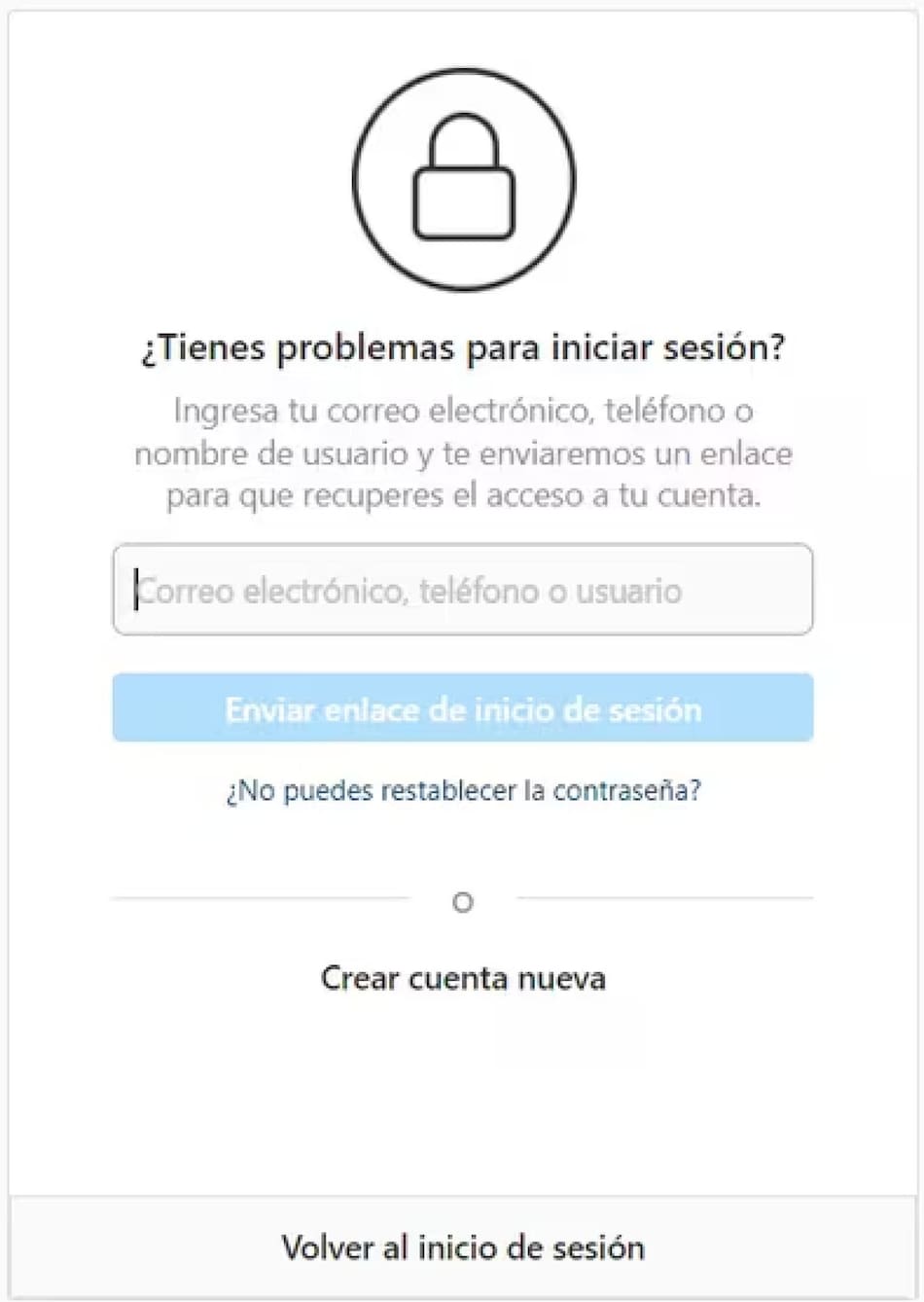The height and width of the screenshot is (1302, 924).
Task: Select Crear cuenta nueva
Action: pos(462,978)
